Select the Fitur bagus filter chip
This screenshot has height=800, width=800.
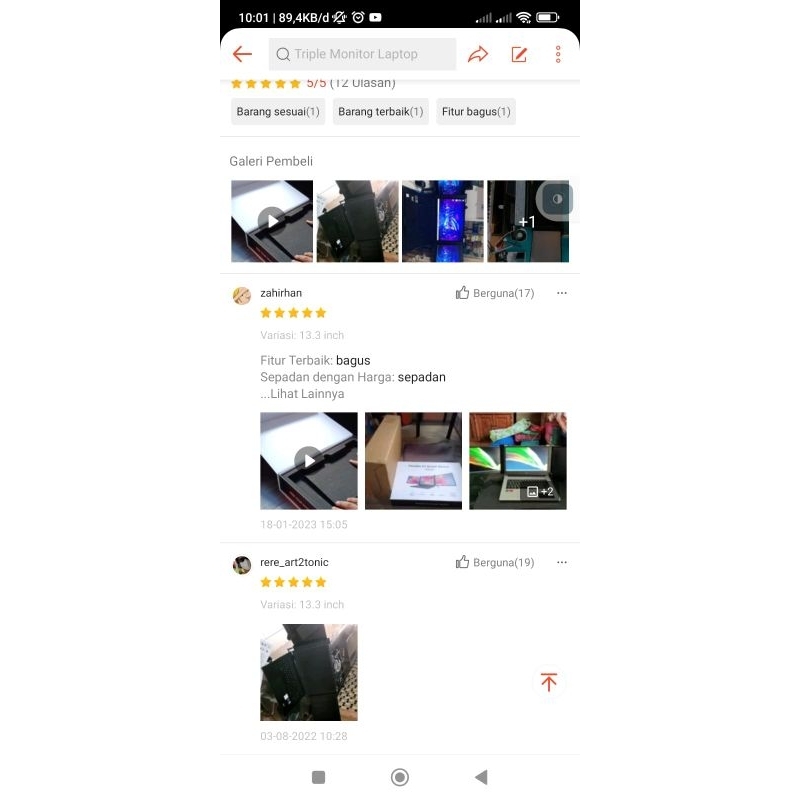476,112
